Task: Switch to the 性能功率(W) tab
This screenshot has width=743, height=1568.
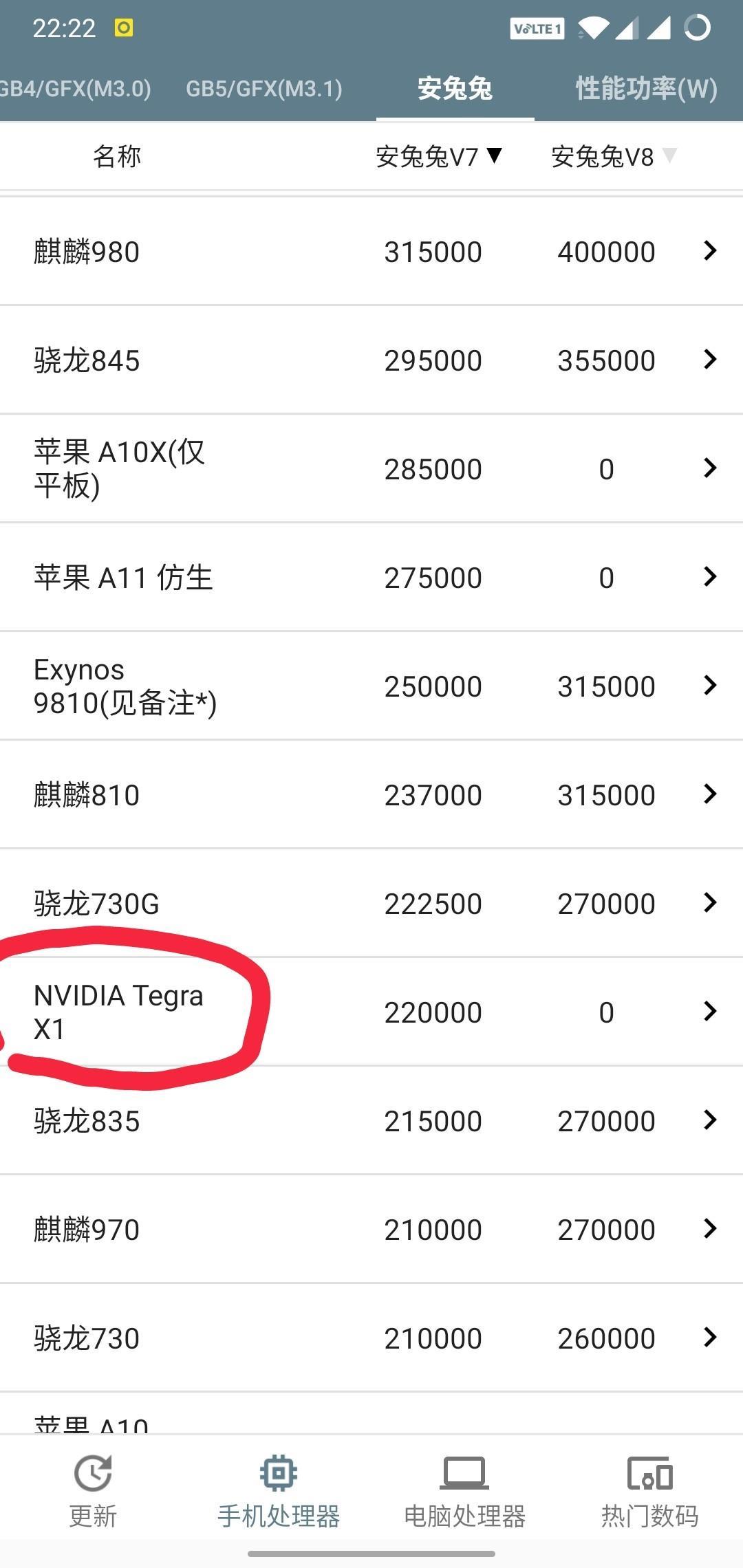Action: [x=646, y=89]
